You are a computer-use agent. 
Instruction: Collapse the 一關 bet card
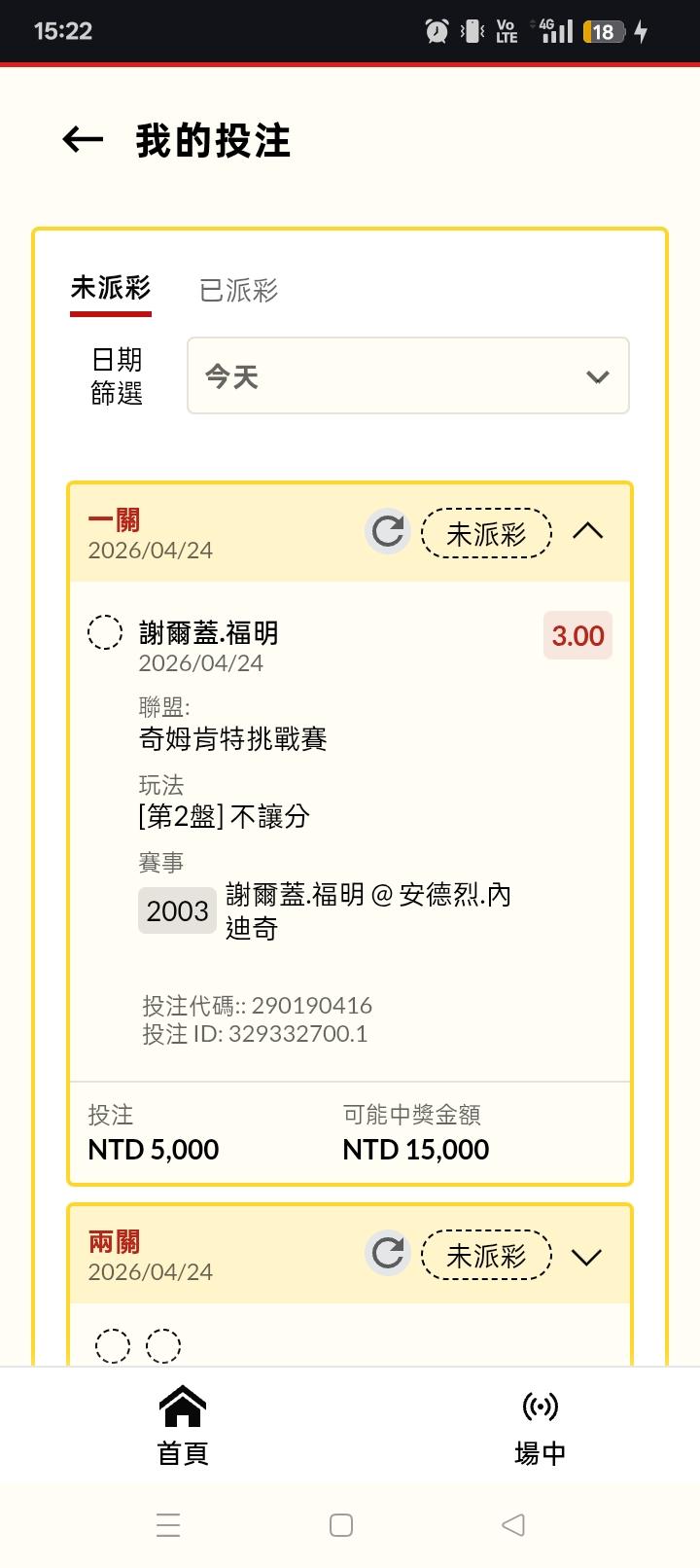pos(588,532)
